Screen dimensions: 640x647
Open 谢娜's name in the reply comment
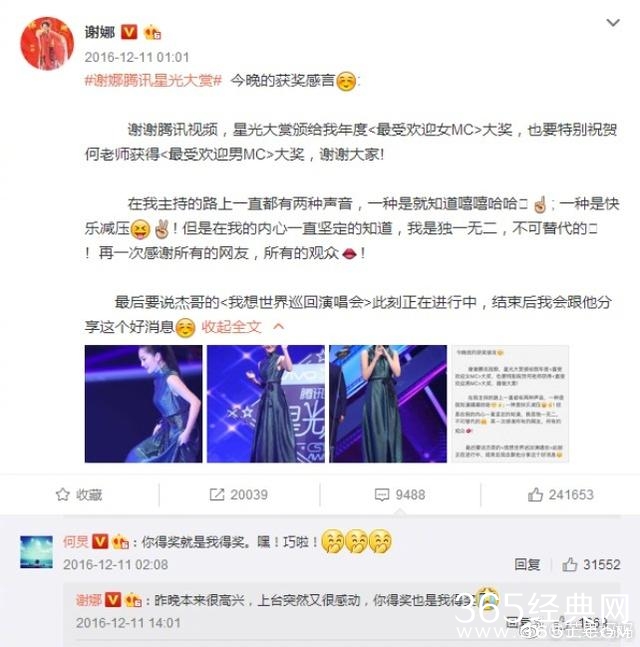[90, 599]
